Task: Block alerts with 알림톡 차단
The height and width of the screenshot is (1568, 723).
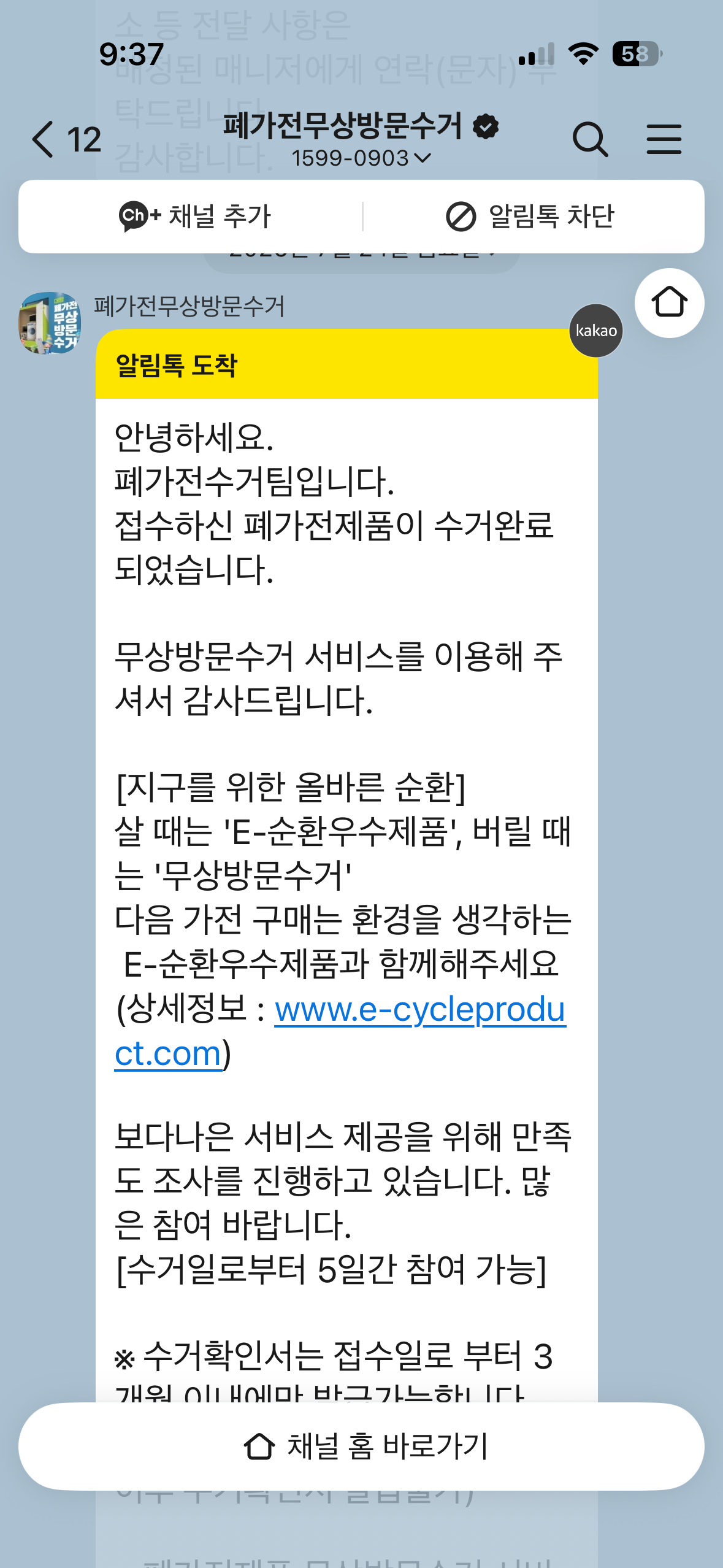Action: click(x=530, y=217)
